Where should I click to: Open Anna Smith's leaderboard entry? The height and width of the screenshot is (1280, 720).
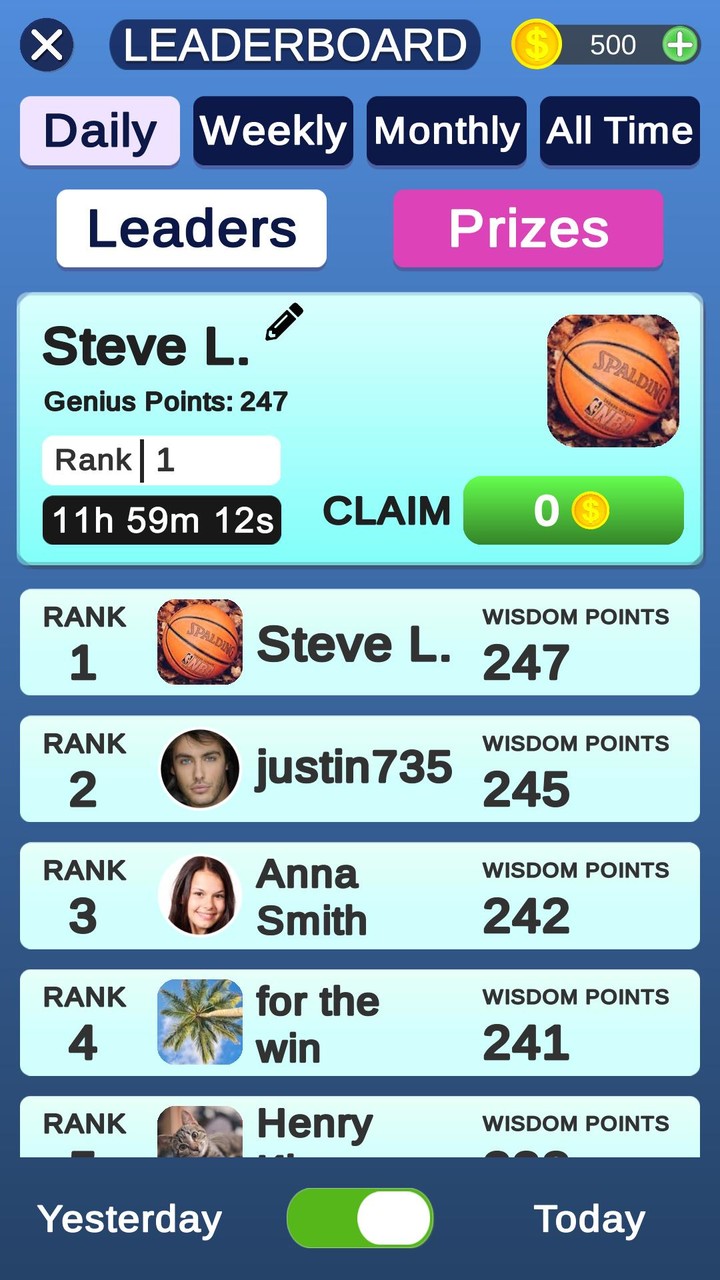[360, 896]
